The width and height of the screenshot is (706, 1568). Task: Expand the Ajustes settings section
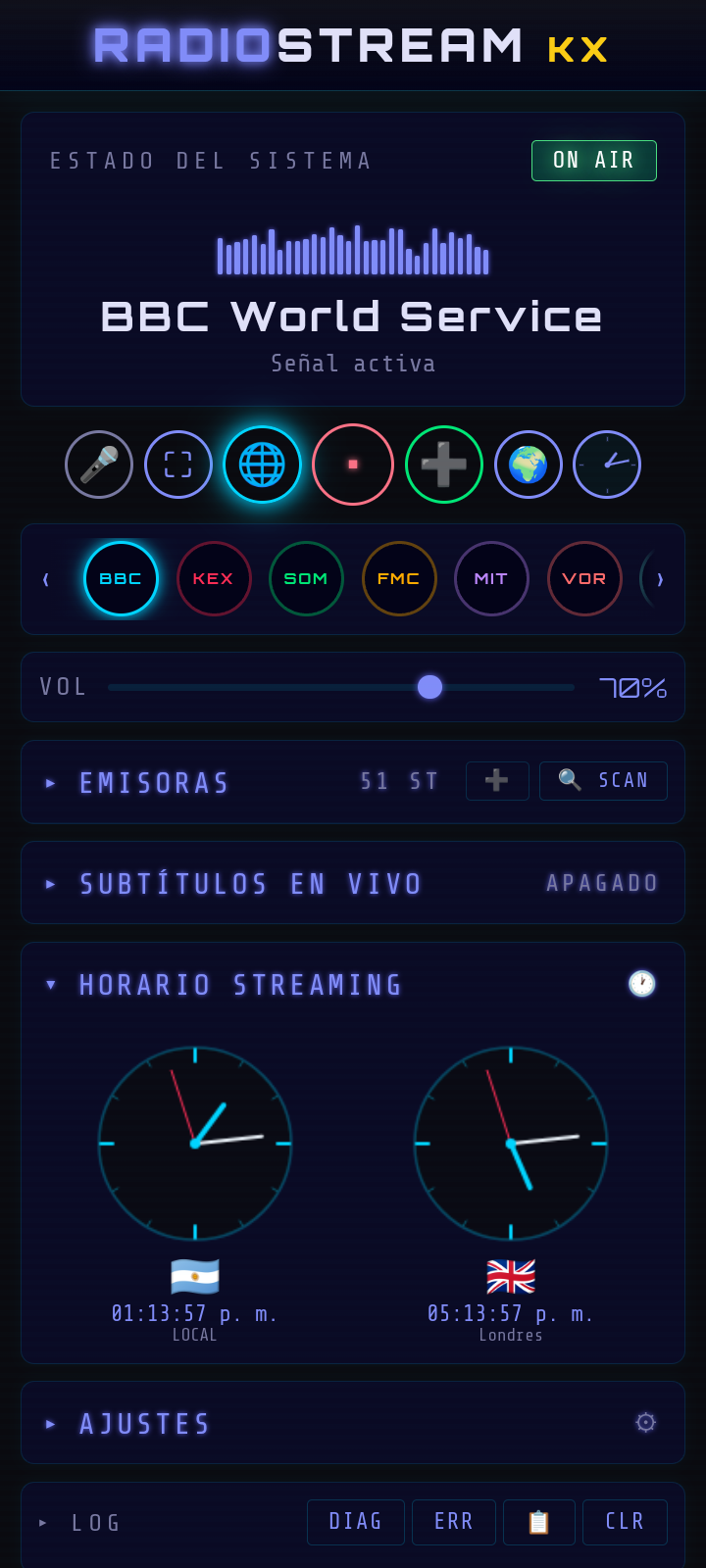pyautogui.click(x=145, y=1424)
